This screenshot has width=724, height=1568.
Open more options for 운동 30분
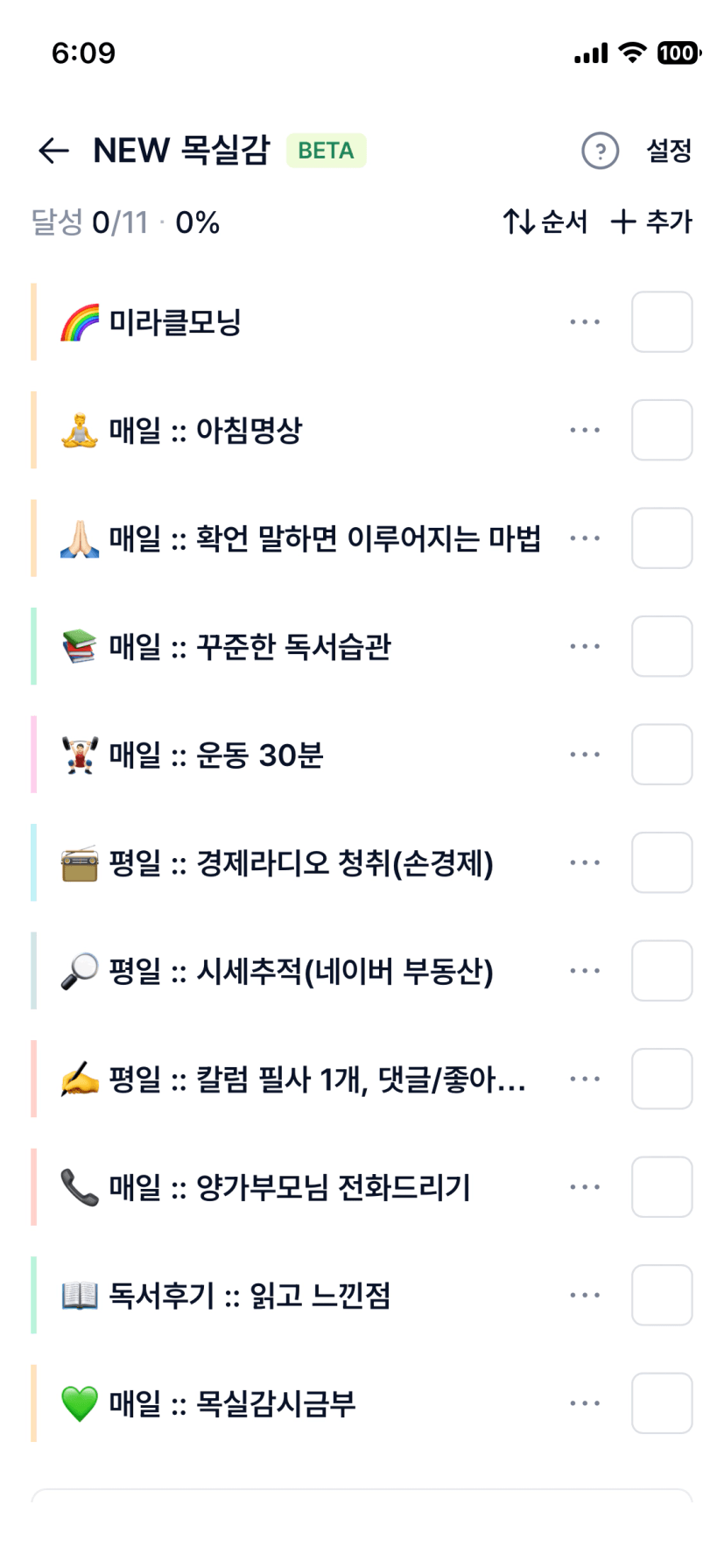[x=584, y=755]
